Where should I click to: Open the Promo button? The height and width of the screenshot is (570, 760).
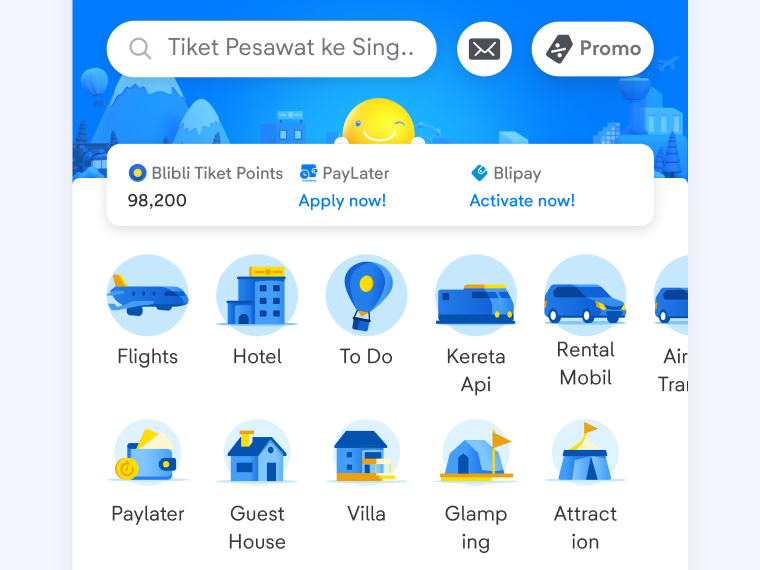point(593,49)
